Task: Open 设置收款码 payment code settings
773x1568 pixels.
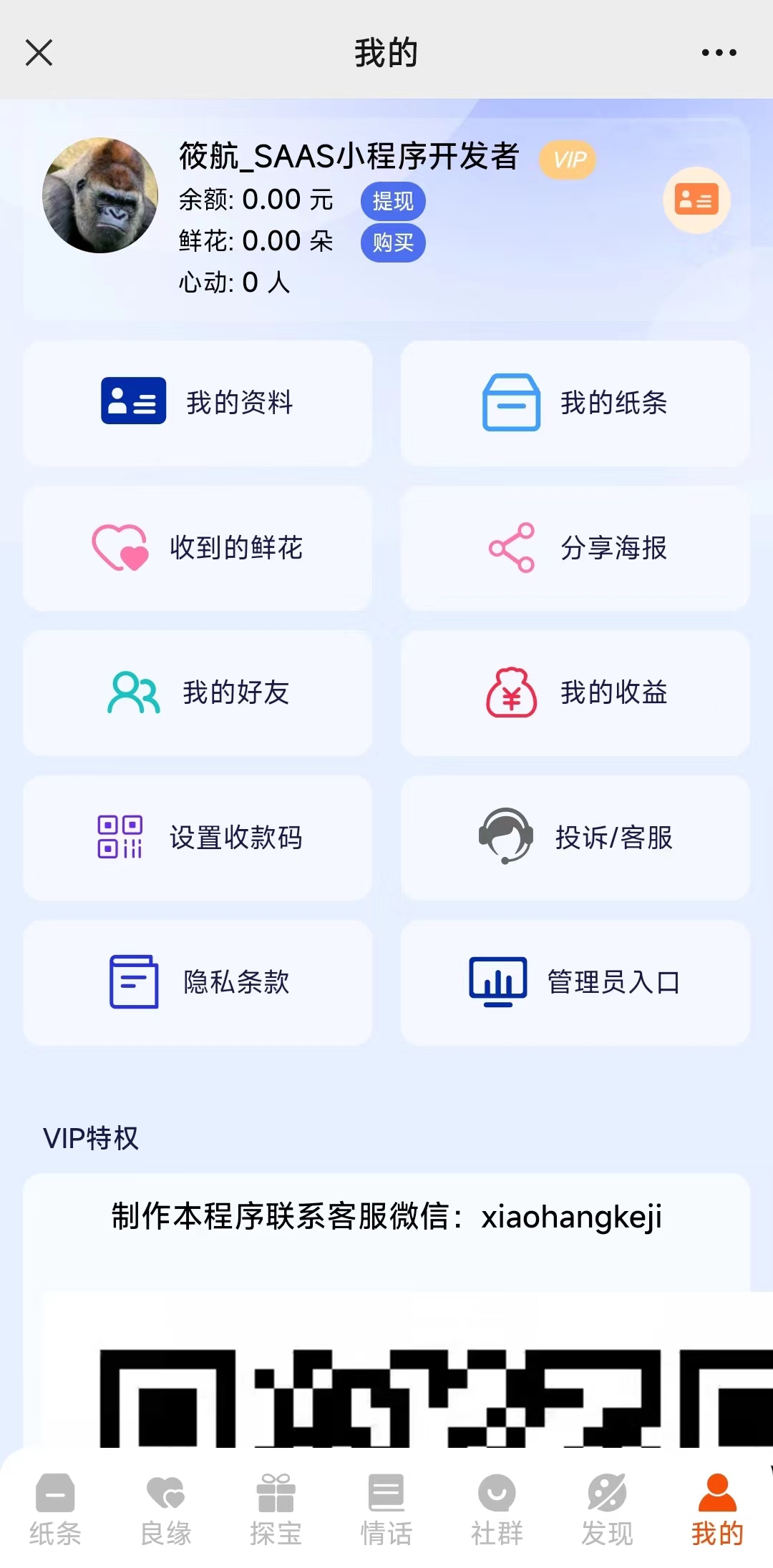Action: (198, 838)
